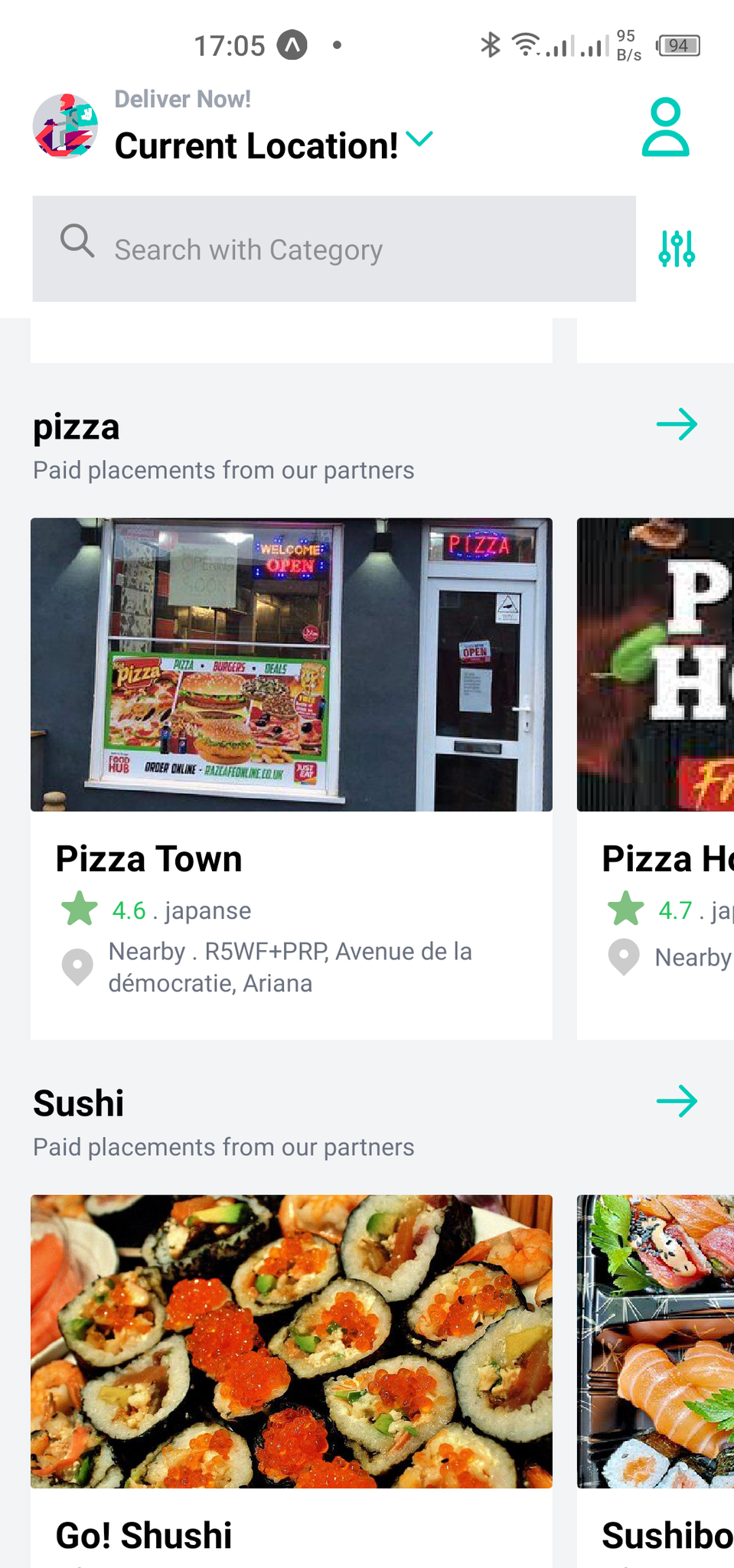Image resolution: width=734 pixels, height=1568 pixels.
Task: Click the location pin icon for Pizza Town
Action: (77, 965)
